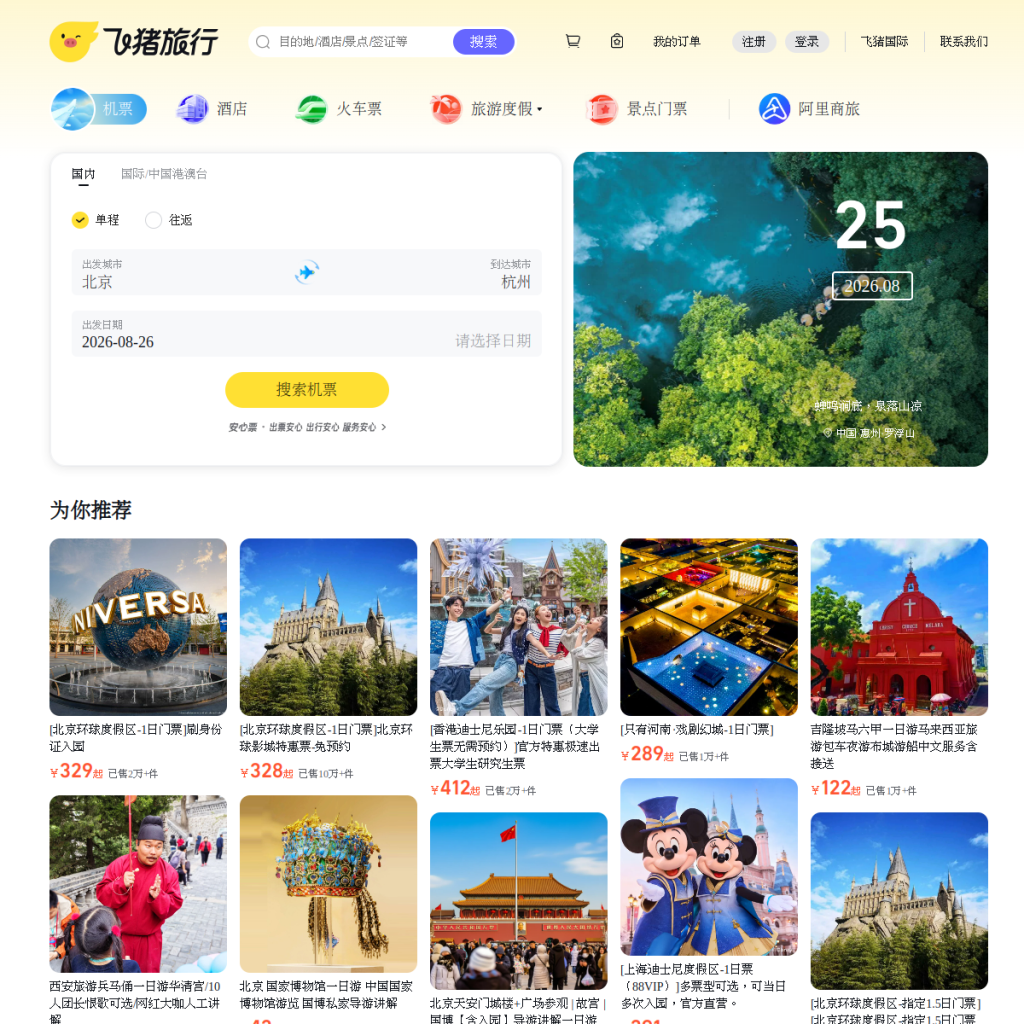Switch to the 酒店 tab
Viewport: 1024px width, 1024px height.
tap(212, 108)
